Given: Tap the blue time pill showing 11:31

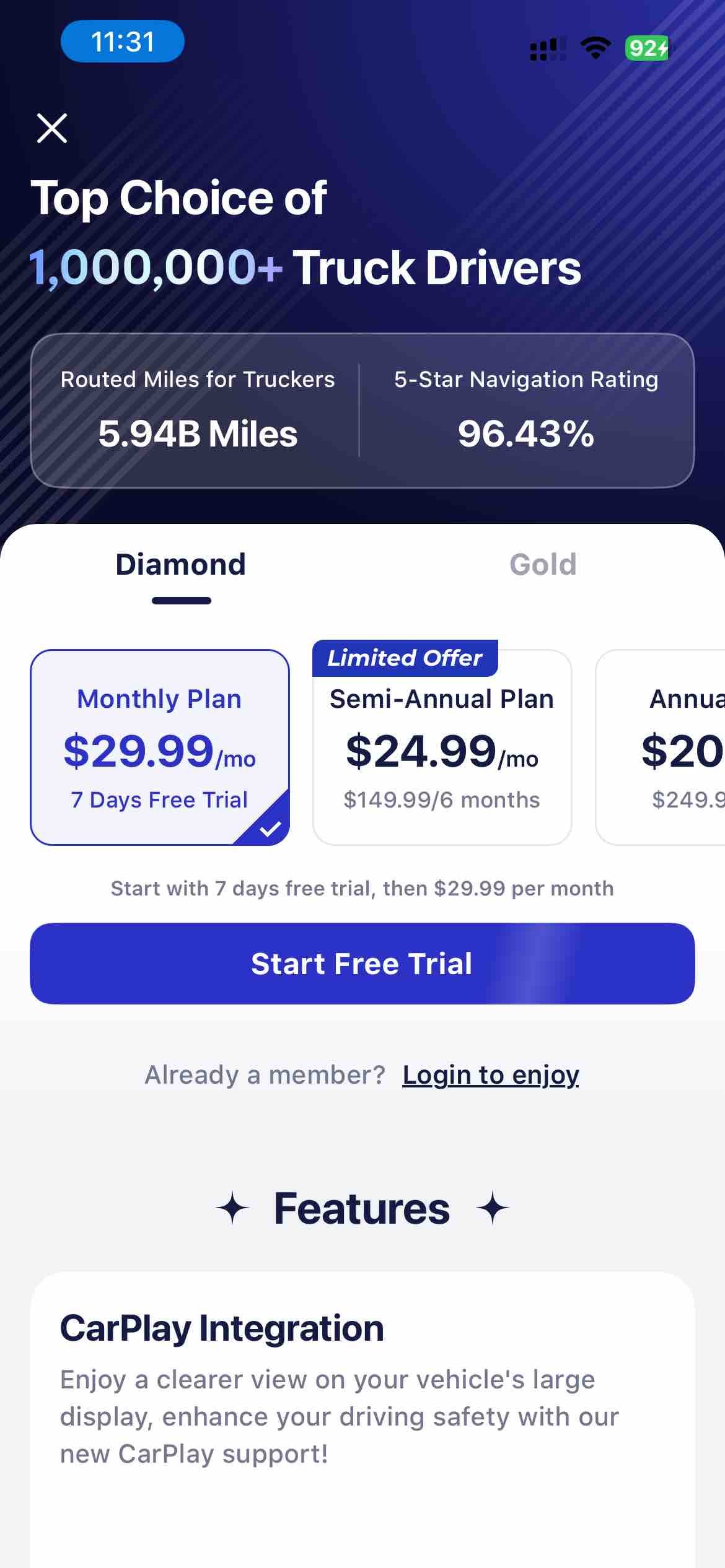Looking at the screenshot, I should click(x=122, y=41).
